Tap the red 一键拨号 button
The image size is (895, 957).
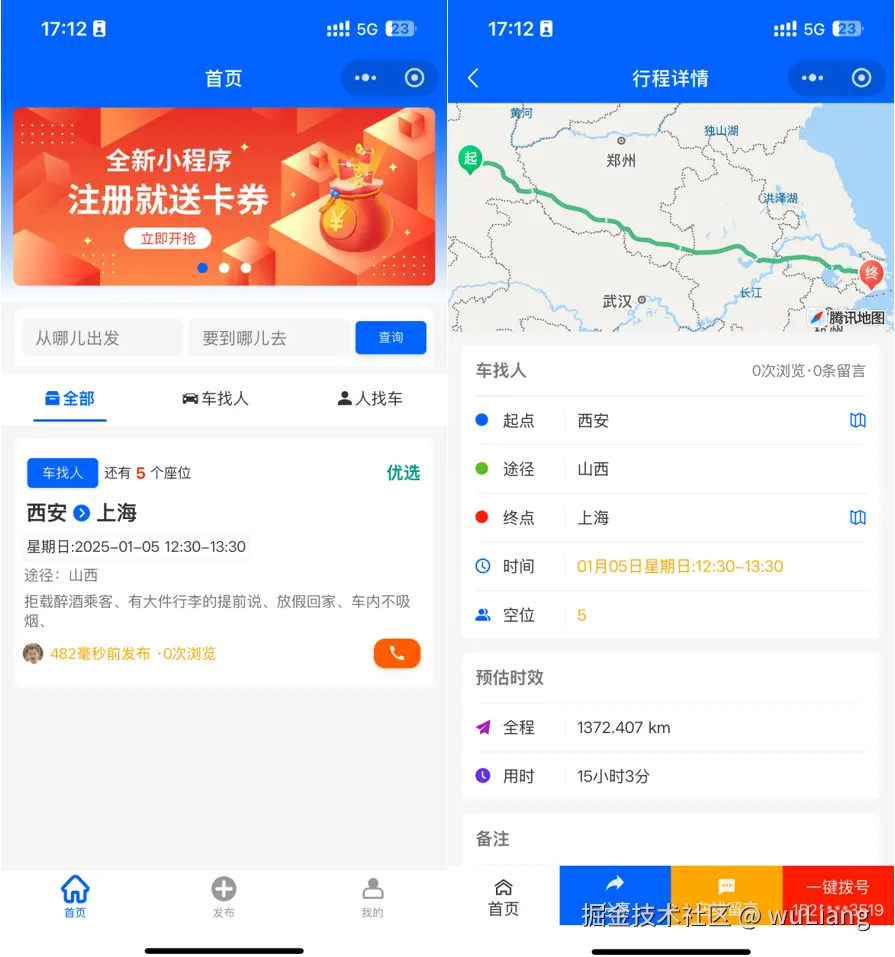click(838, 894)
